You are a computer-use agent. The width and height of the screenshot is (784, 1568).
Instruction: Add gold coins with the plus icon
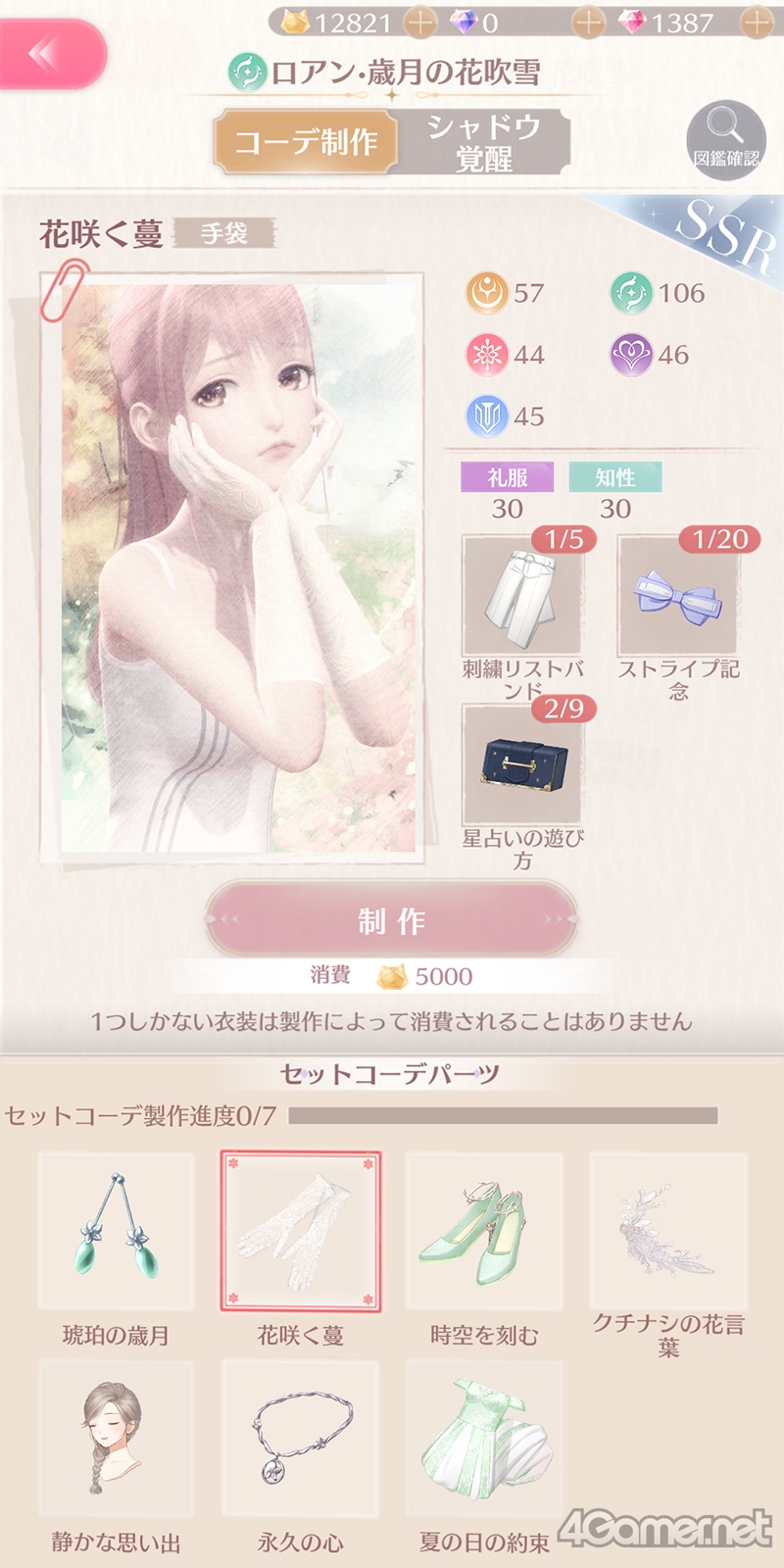tap(420, 22)
